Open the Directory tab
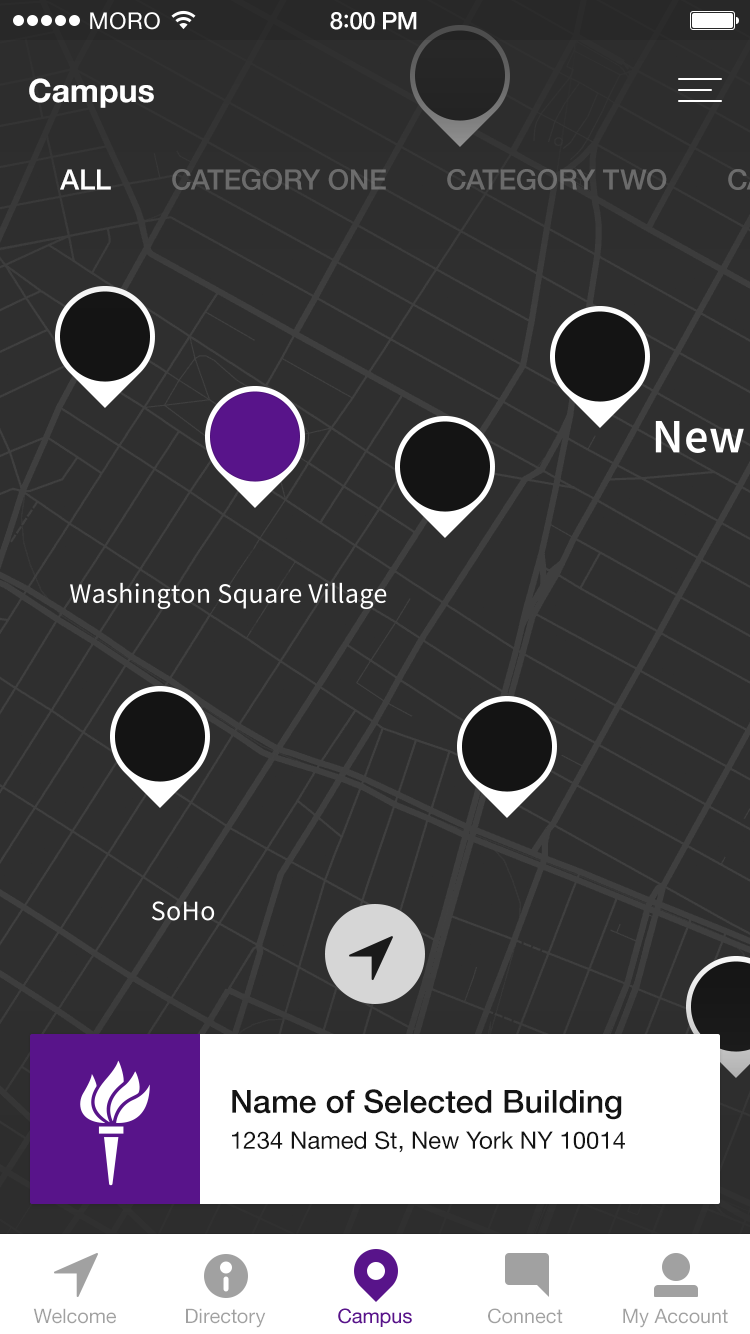The width and height of the screenshot is (750, 1334). coord(225,1288)
